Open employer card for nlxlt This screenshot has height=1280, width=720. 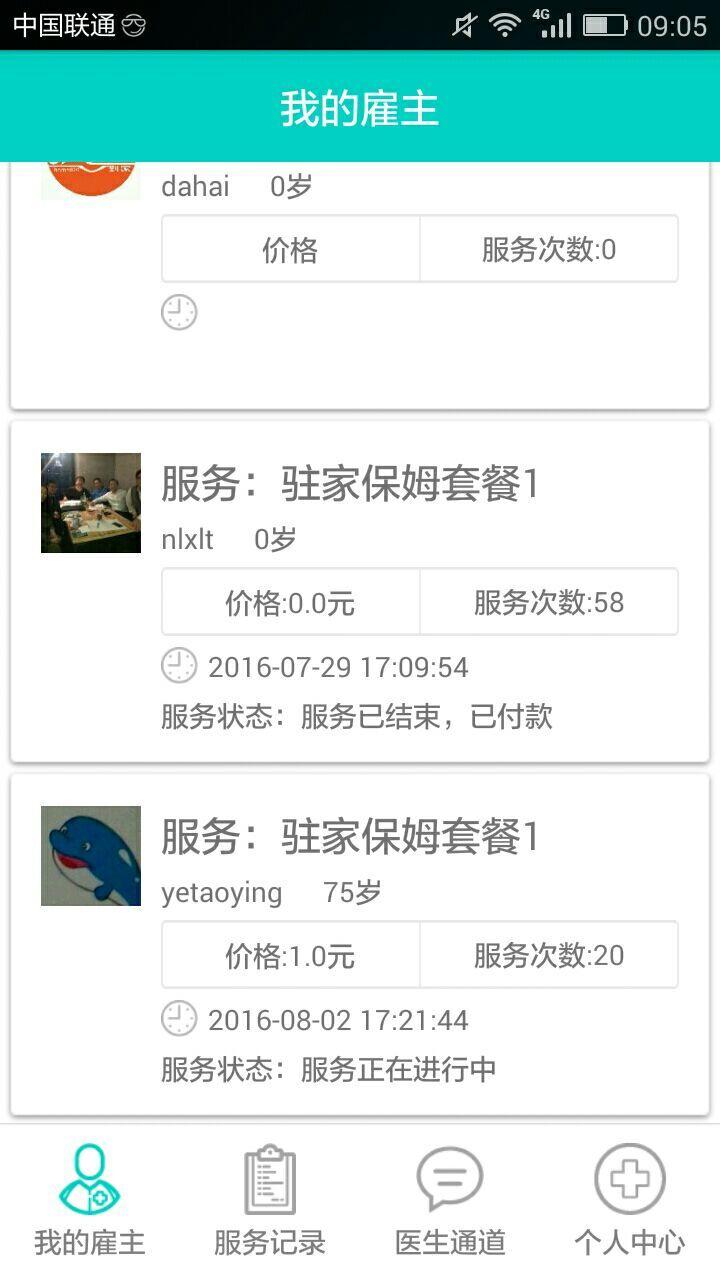[x=360, y=591]
